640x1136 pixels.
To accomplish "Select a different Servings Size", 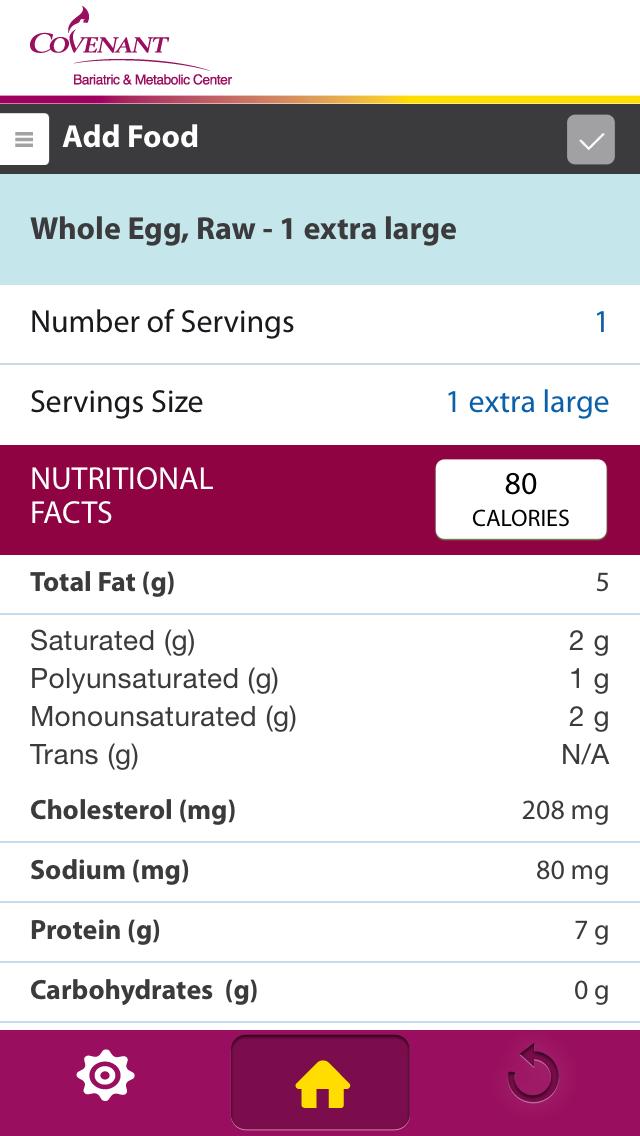I will click(x=527, y=402).
